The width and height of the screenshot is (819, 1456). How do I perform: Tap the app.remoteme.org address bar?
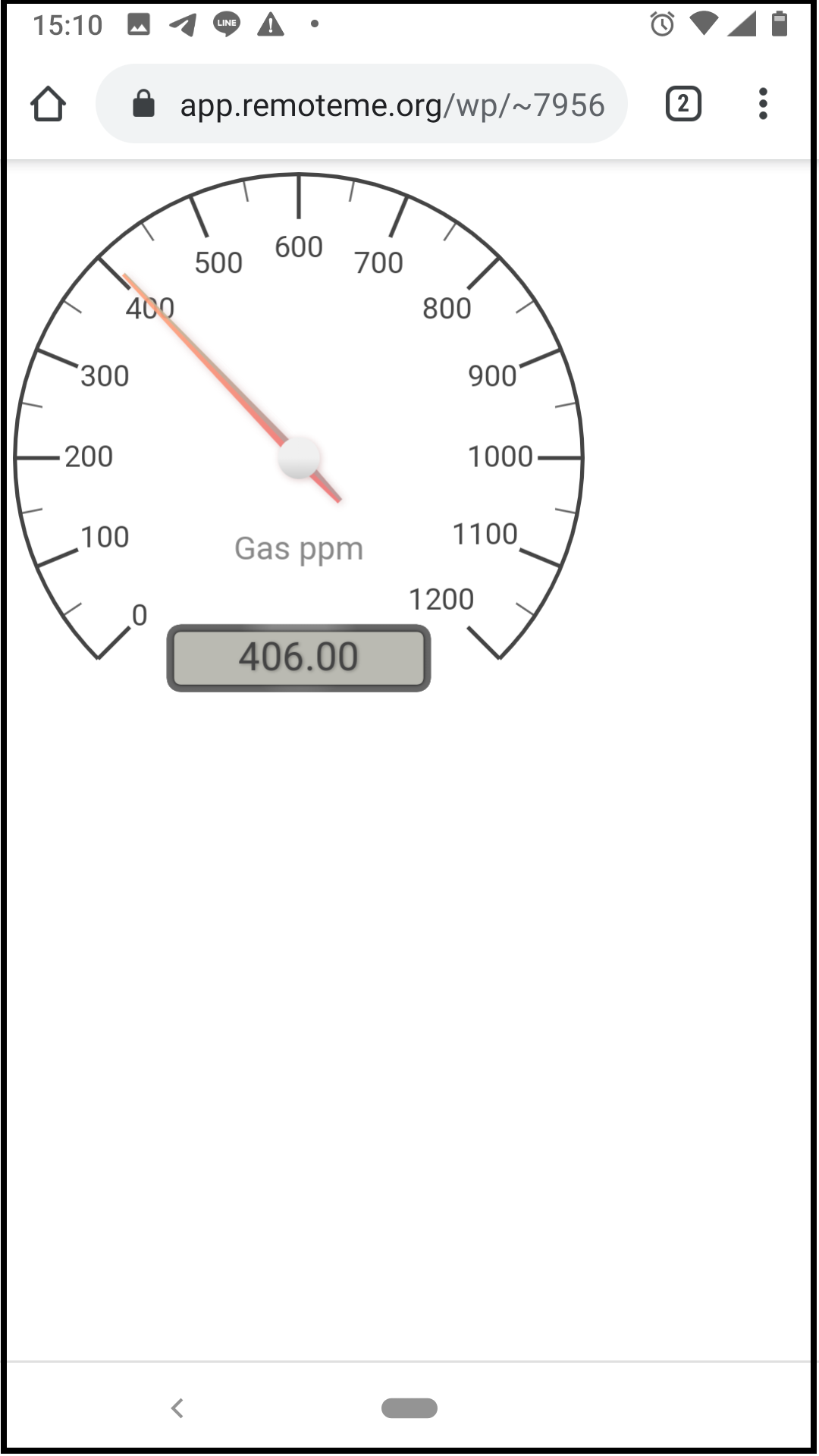point(362,104)
